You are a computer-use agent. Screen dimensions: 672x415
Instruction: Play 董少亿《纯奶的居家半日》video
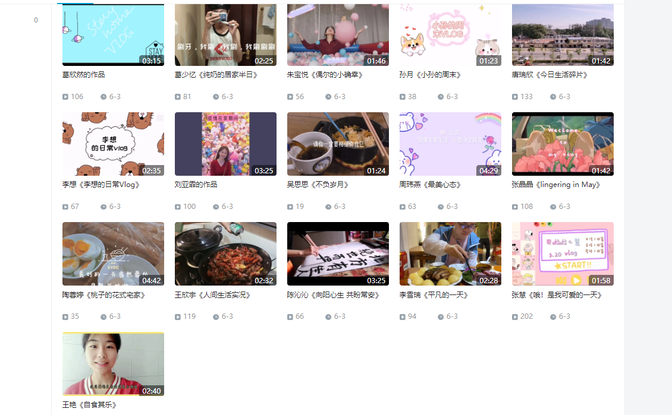225,35
